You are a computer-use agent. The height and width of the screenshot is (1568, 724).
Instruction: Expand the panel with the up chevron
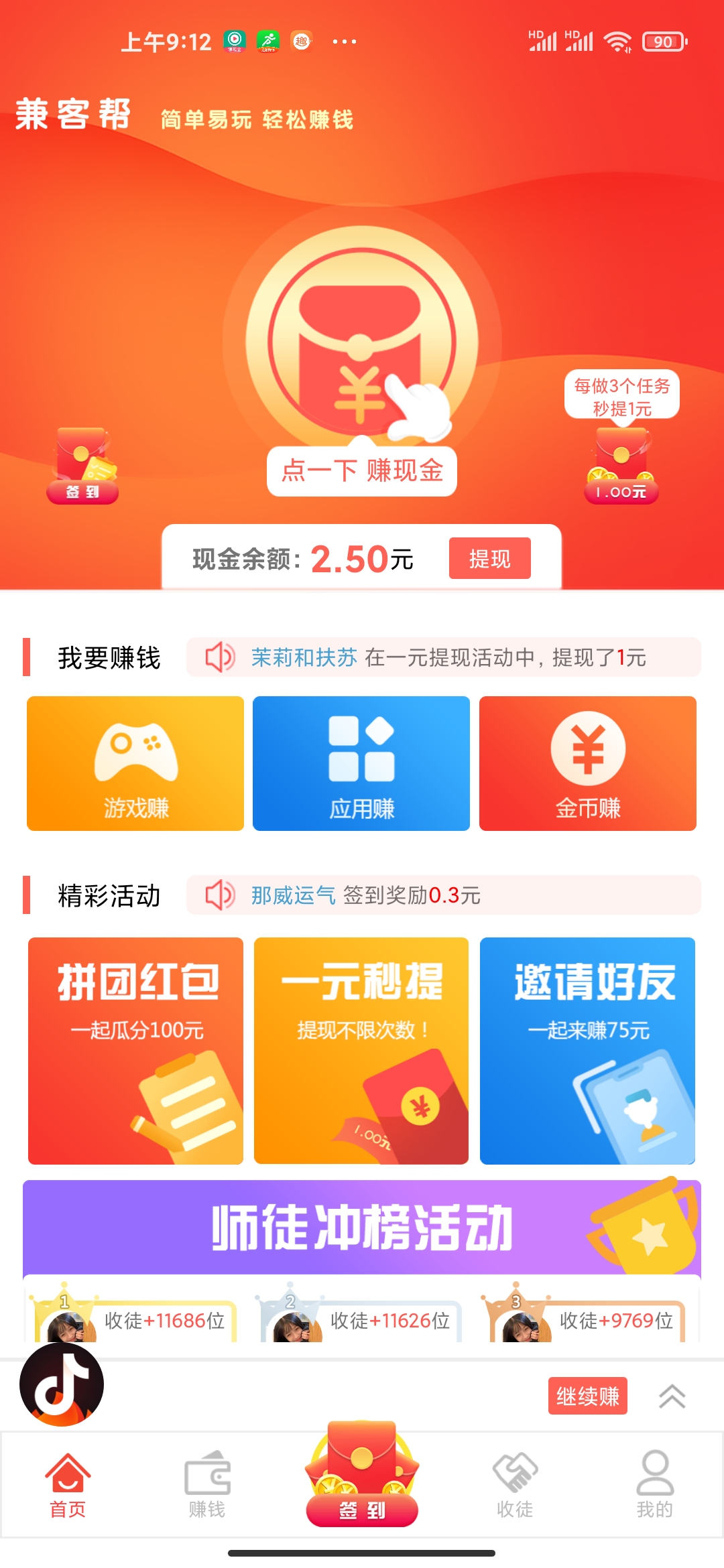click(x=672, y=1396)
